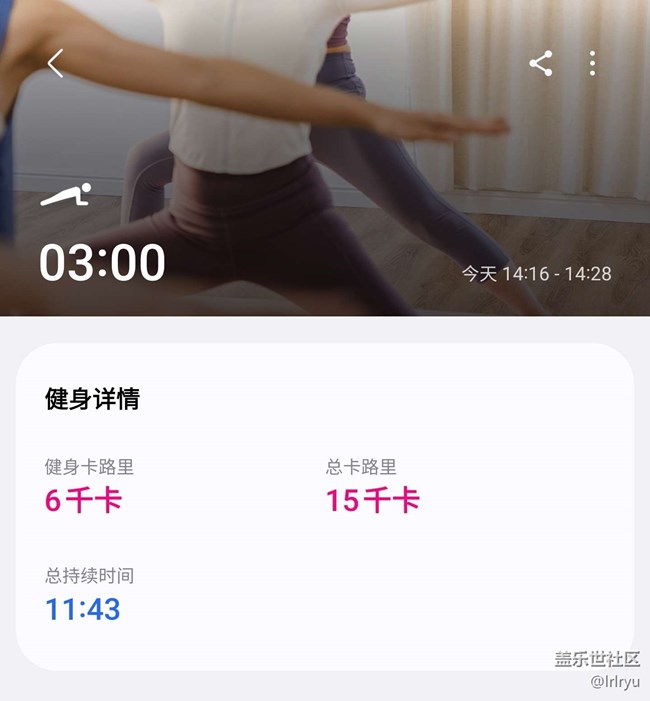Screen dimensions: 650x701
Task: Go back using the top arrow
Action: (x=55, y=63)
